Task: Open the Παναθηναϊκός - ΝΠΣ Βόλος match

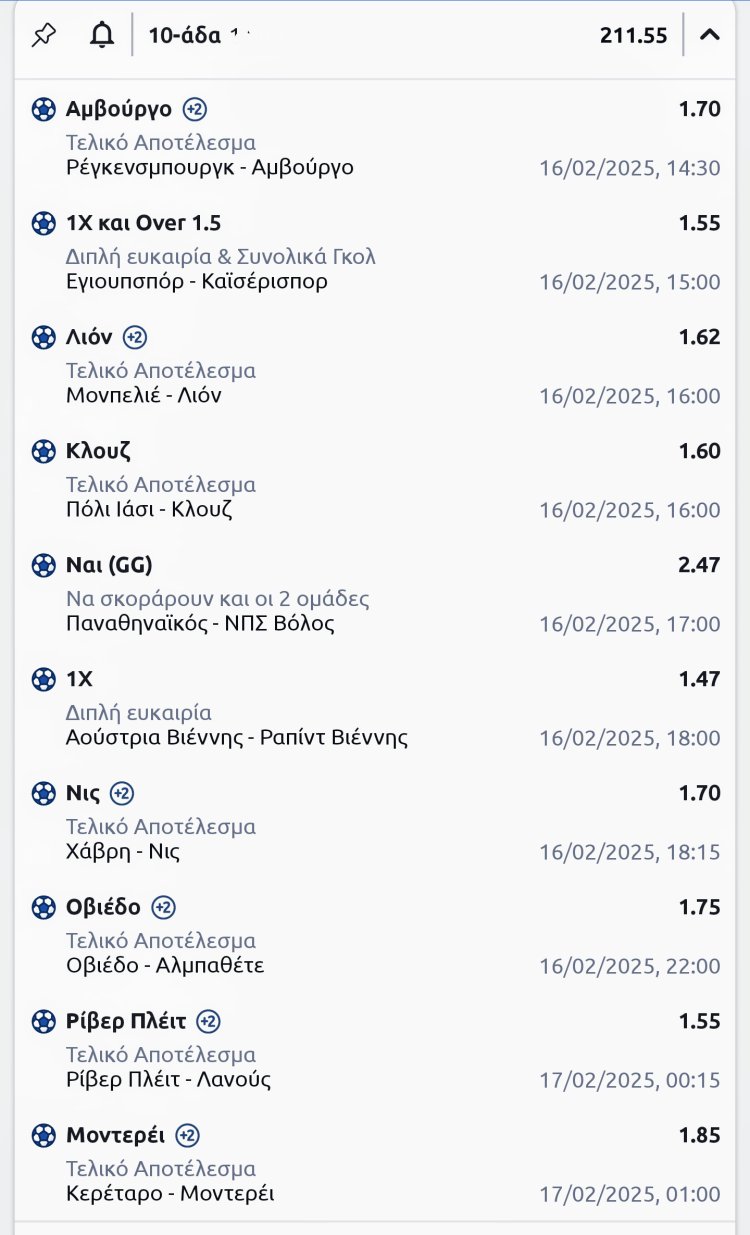Action: tap(200, 624)
